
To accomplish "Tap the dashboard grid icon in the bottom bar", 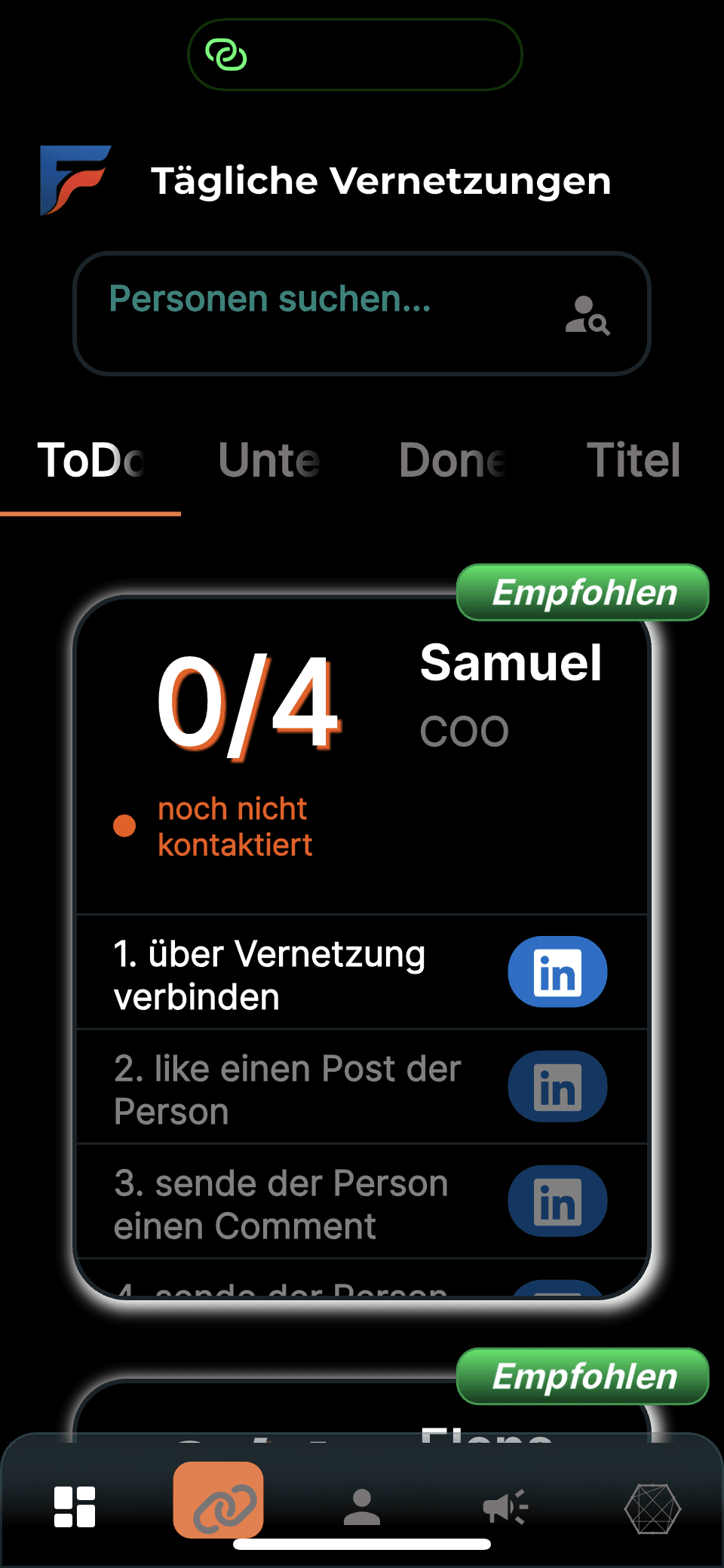I will pyautogui.click(x=75, y=1505).
